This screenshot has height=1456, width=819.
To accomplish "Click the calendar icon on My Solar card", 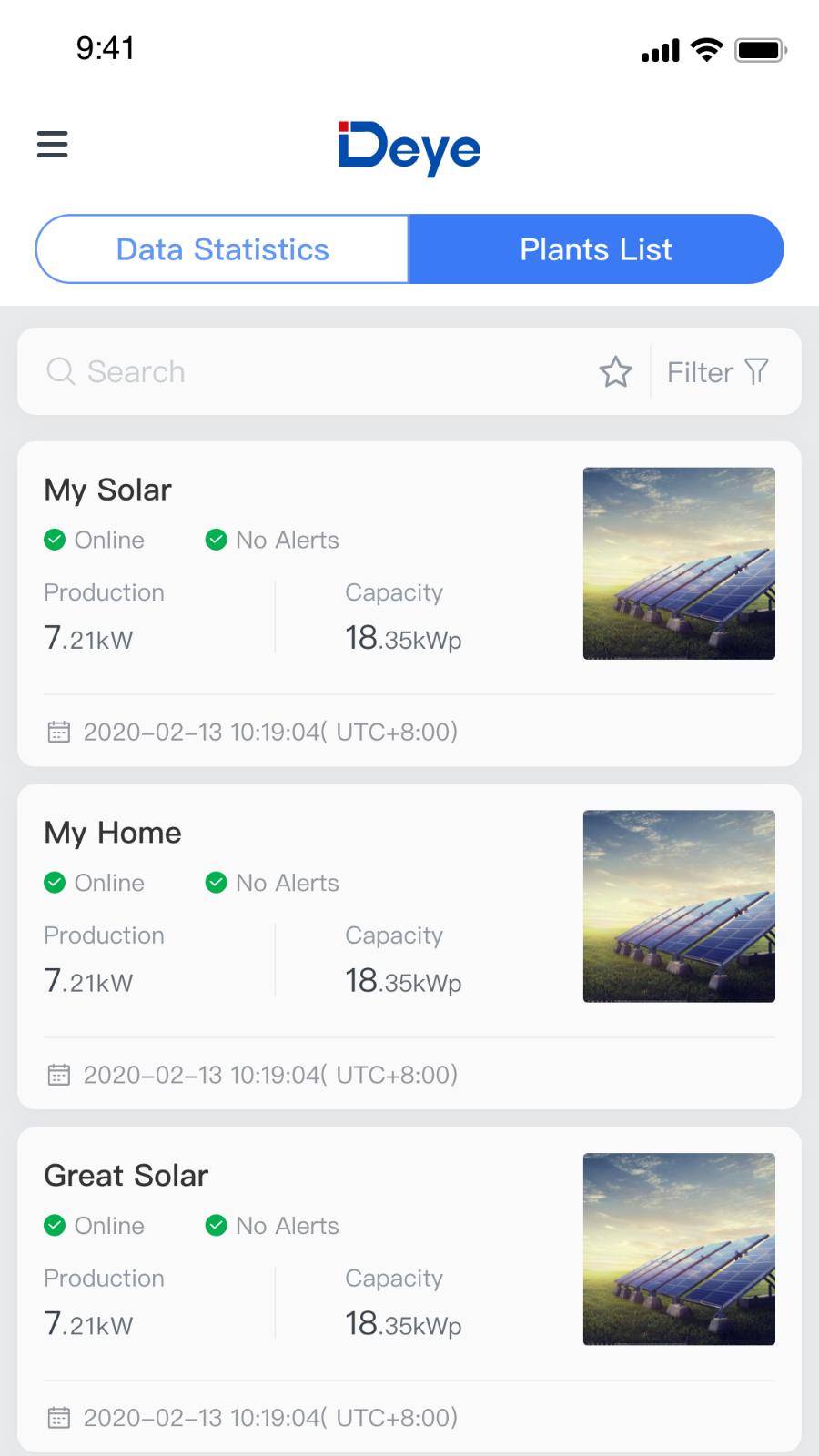I will pos(58,732).
